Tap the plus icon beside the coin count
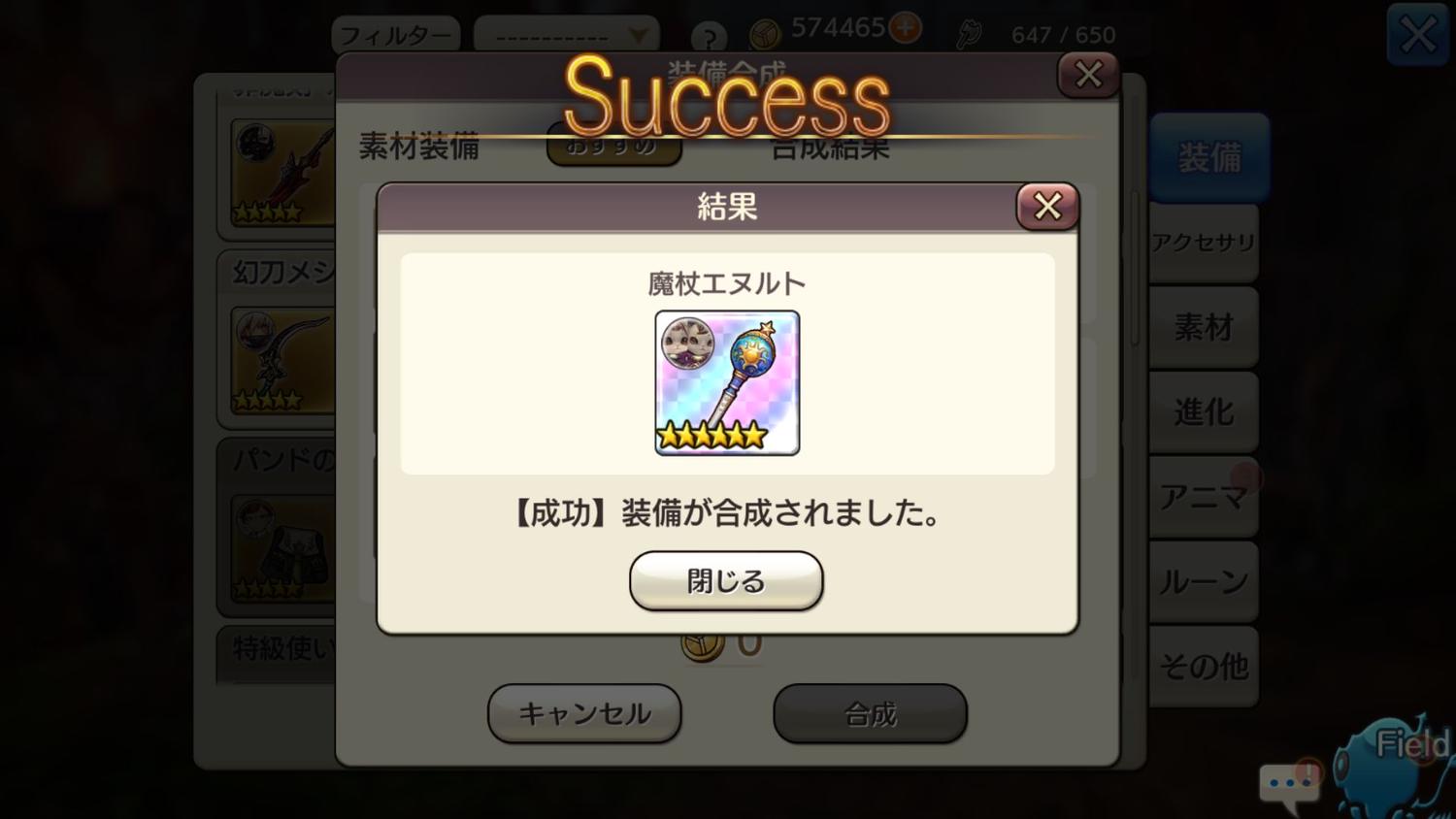Viewport: 1456px width, 819px height. tap(906, 28)
